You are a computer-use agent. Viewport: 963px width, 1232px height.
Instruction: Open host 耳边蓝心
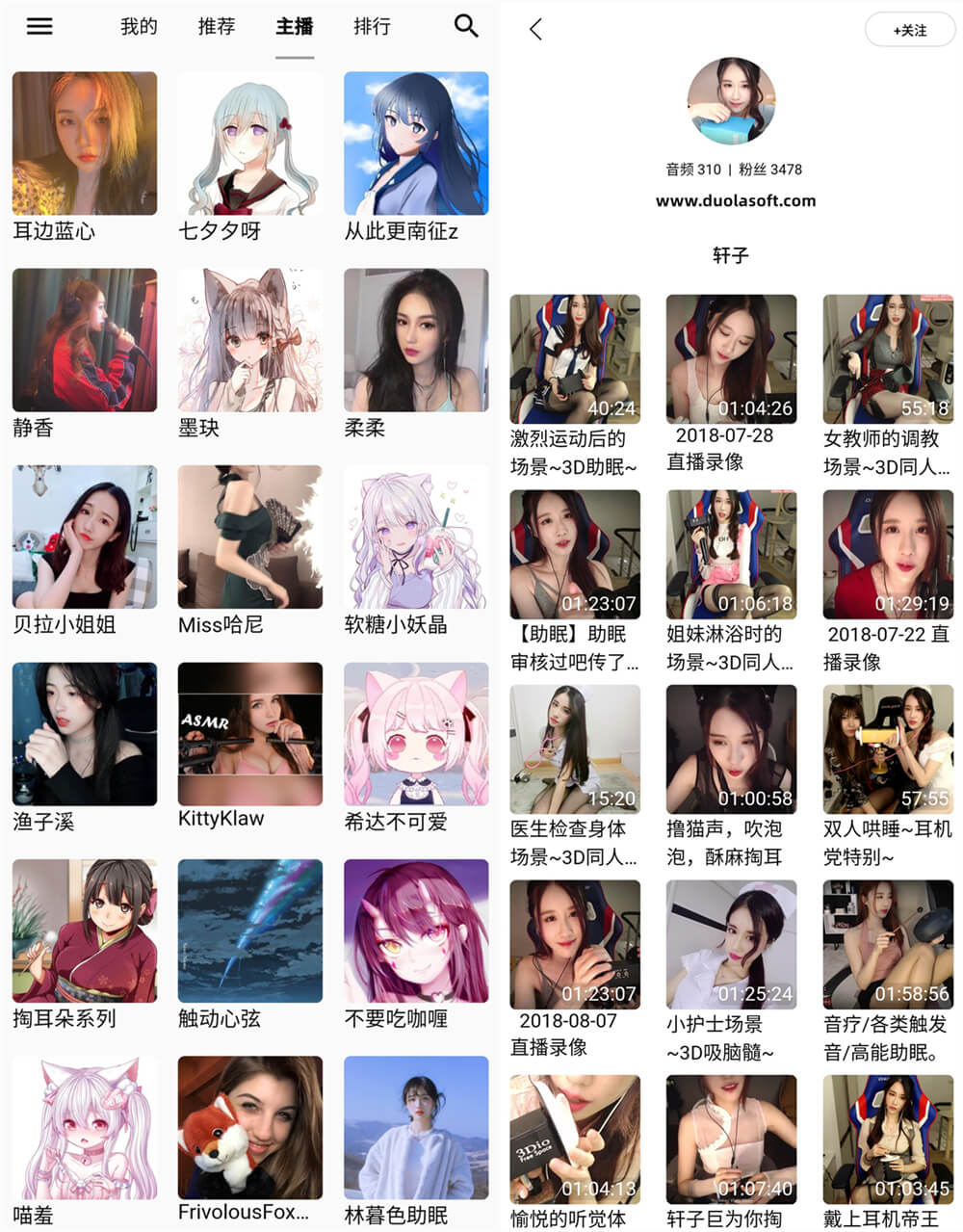[x=85, y=144]
